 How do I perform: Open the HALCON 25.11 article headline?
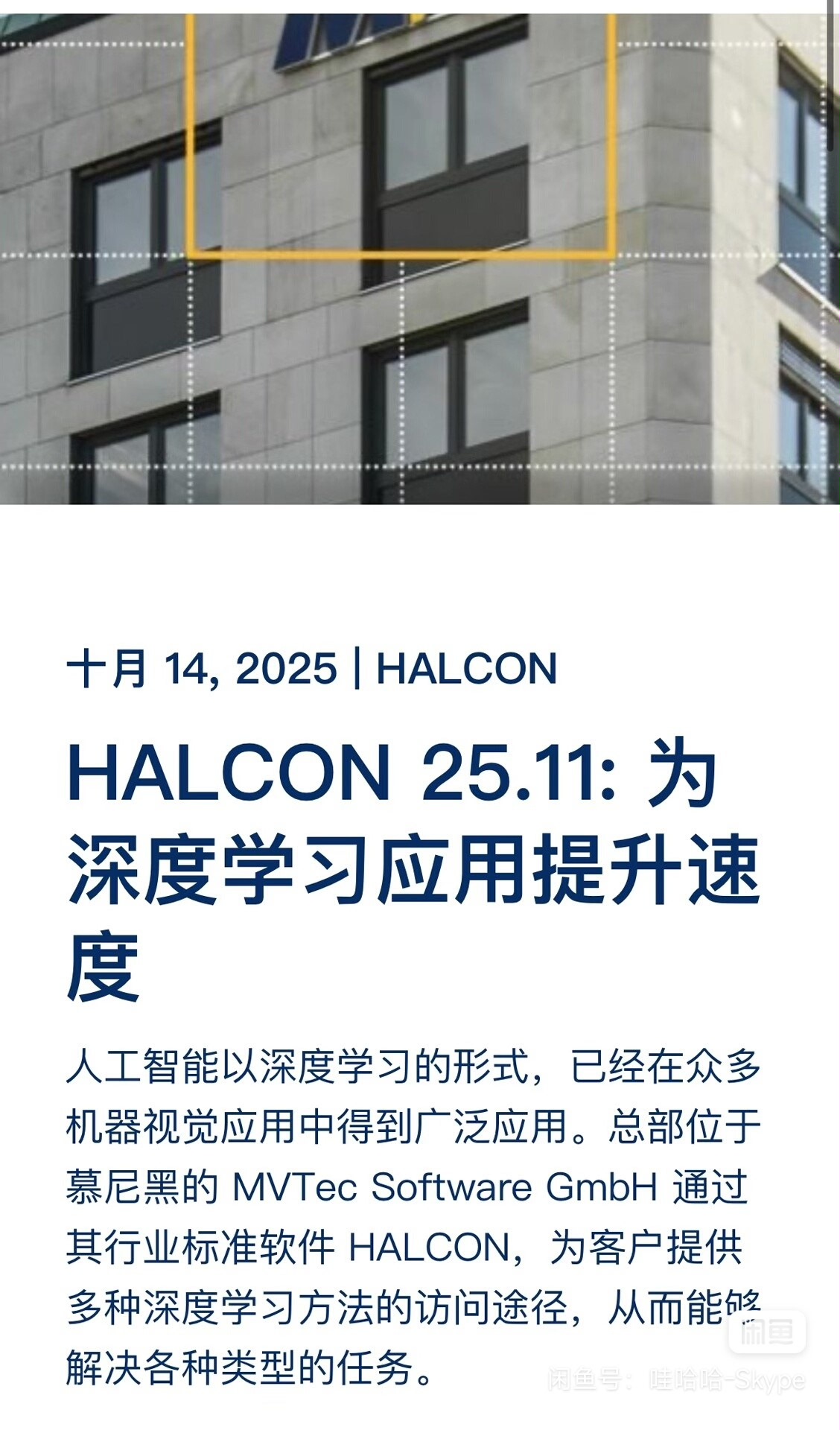pyautogui.click(x=413, y=869)
